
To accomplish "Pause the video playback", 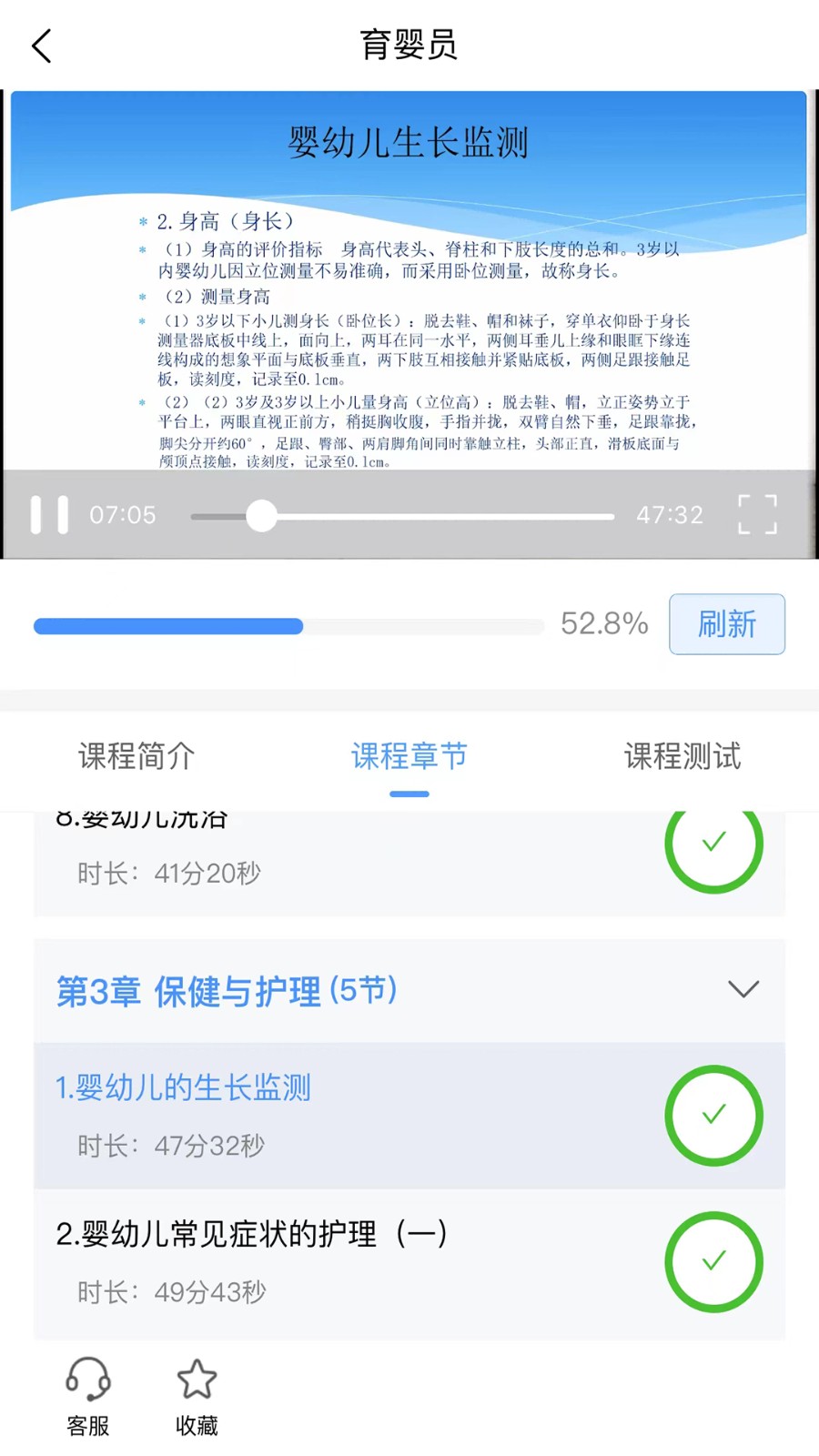I will click(x=49, y=515).
